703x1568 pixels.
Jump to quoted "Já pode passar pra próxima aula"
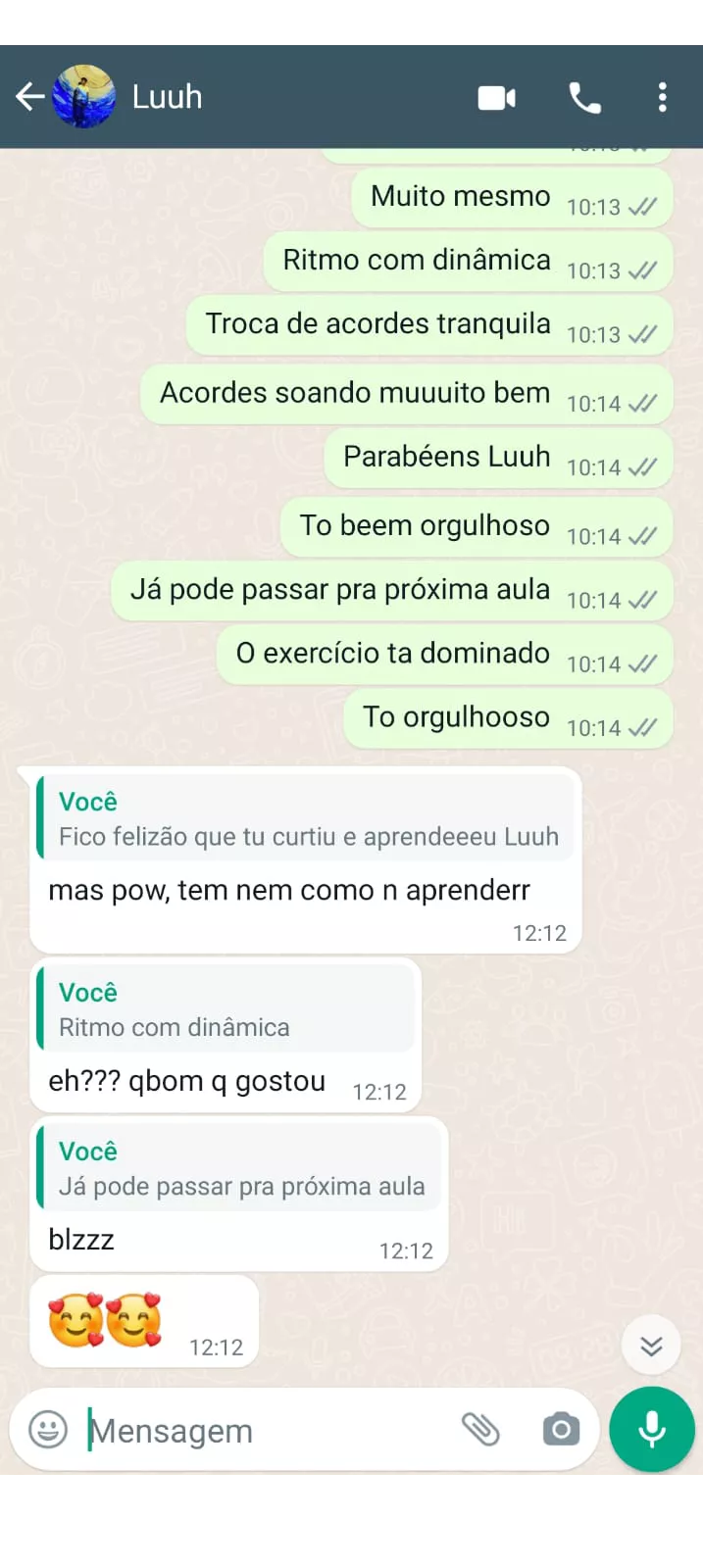(238, 1168)
